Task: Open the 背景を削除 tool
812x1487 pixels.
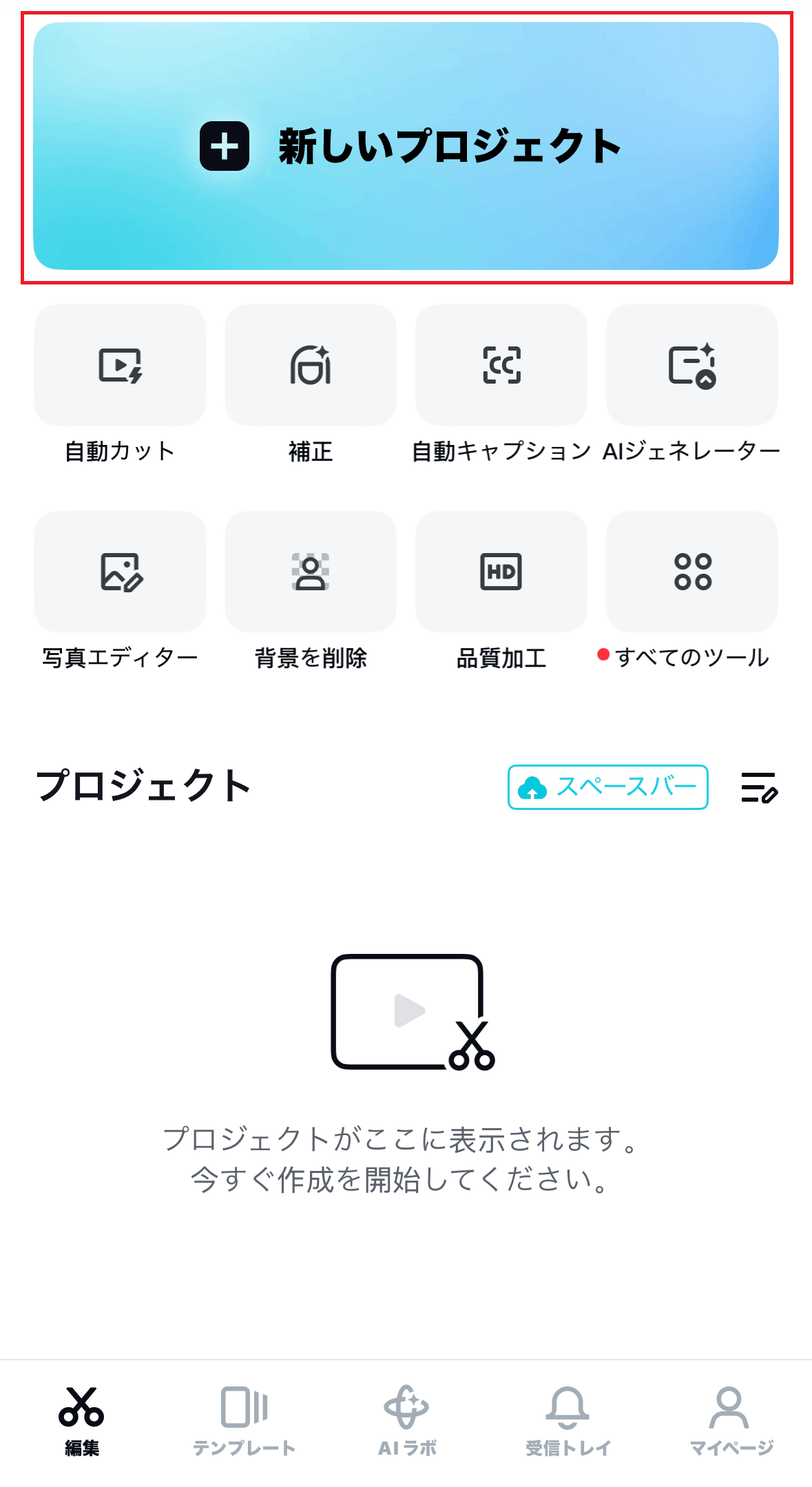Action: tap(311, 571)
